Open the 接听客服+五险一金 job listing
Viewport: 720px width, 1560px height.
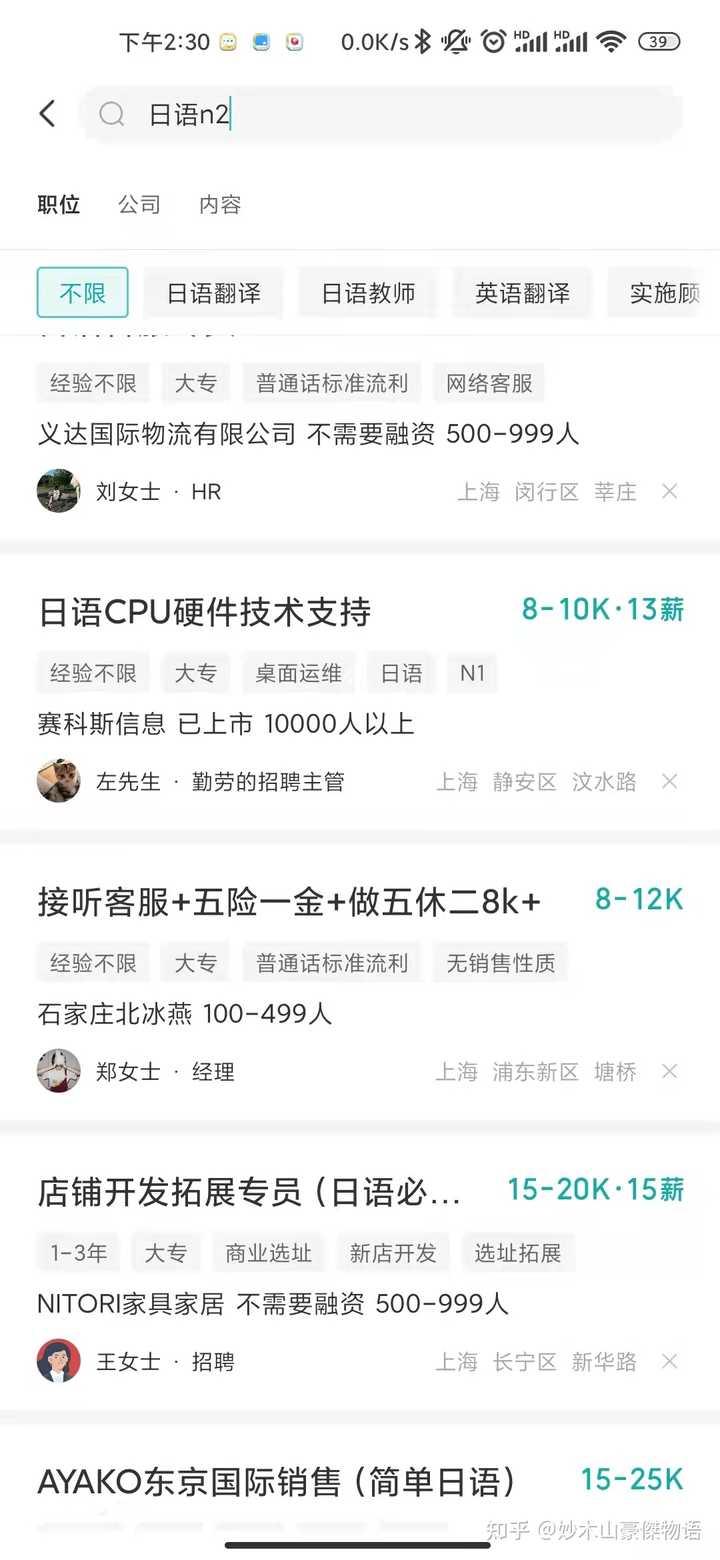[x=360, y=982]
